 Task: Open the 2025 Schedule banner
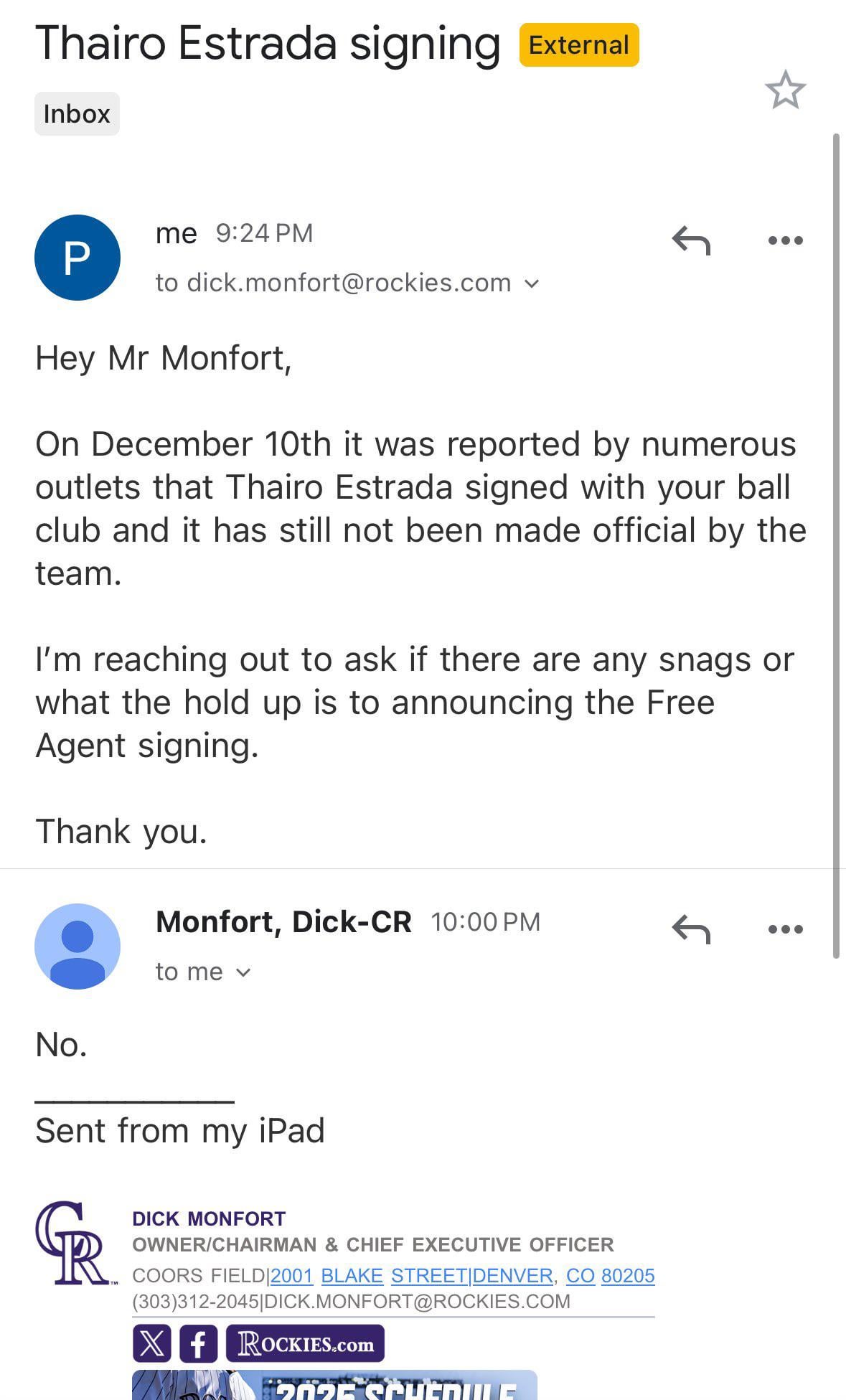point(334,1386)
